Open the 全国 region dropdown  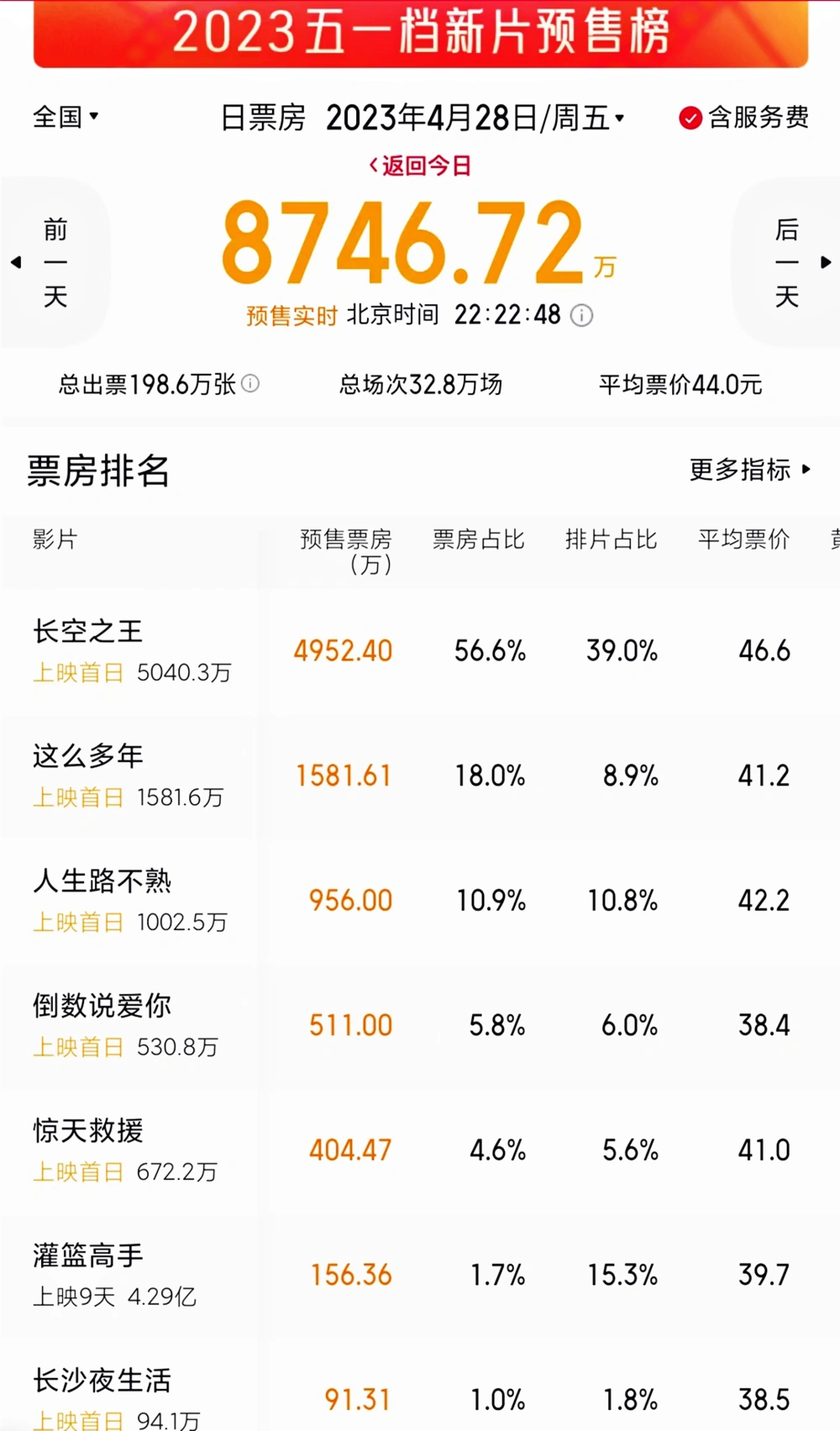(66, 117)
